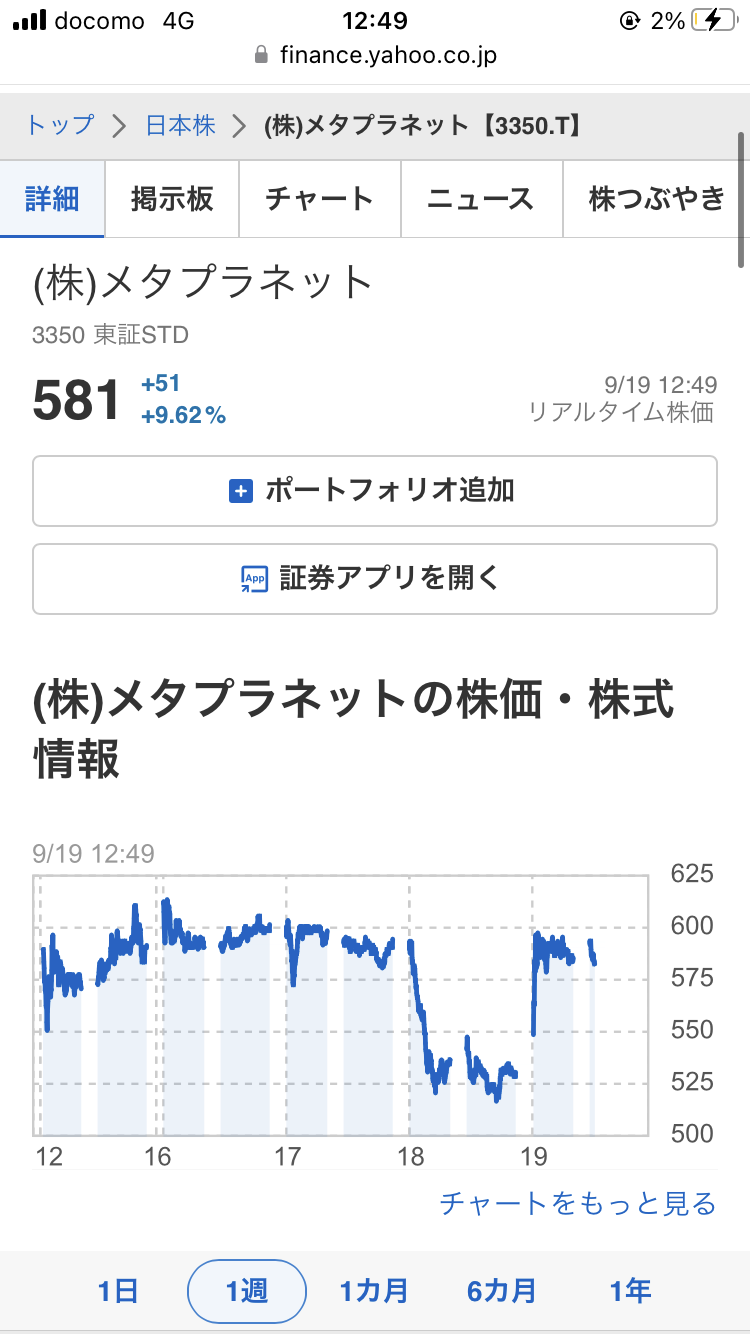Go to 日本株 breadcrumb link
Image resolution: width=750 pixels, height=1334 pixels.
181,125
